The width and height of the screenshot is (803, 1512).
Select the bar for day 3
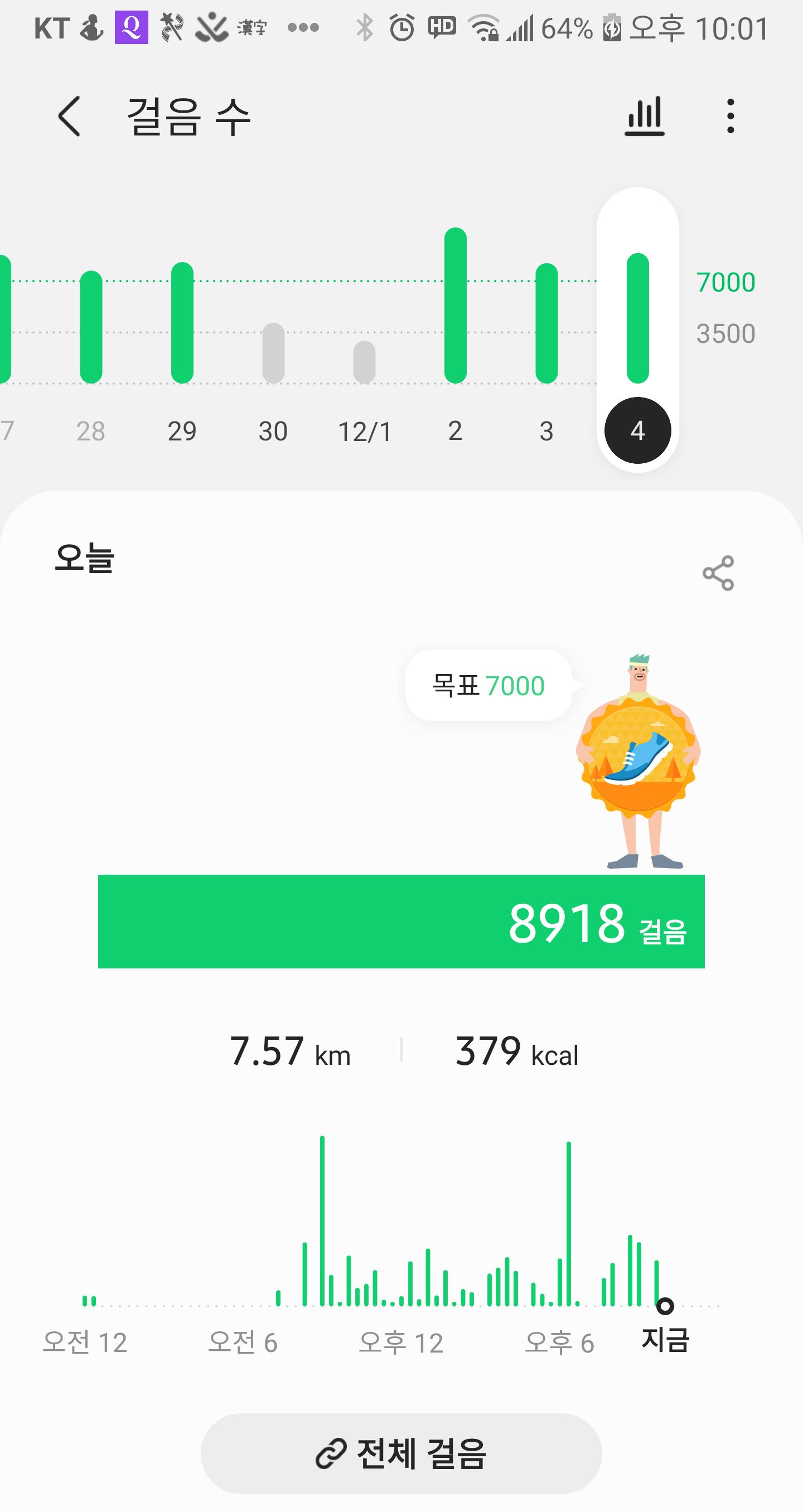[x=546, y=323]
